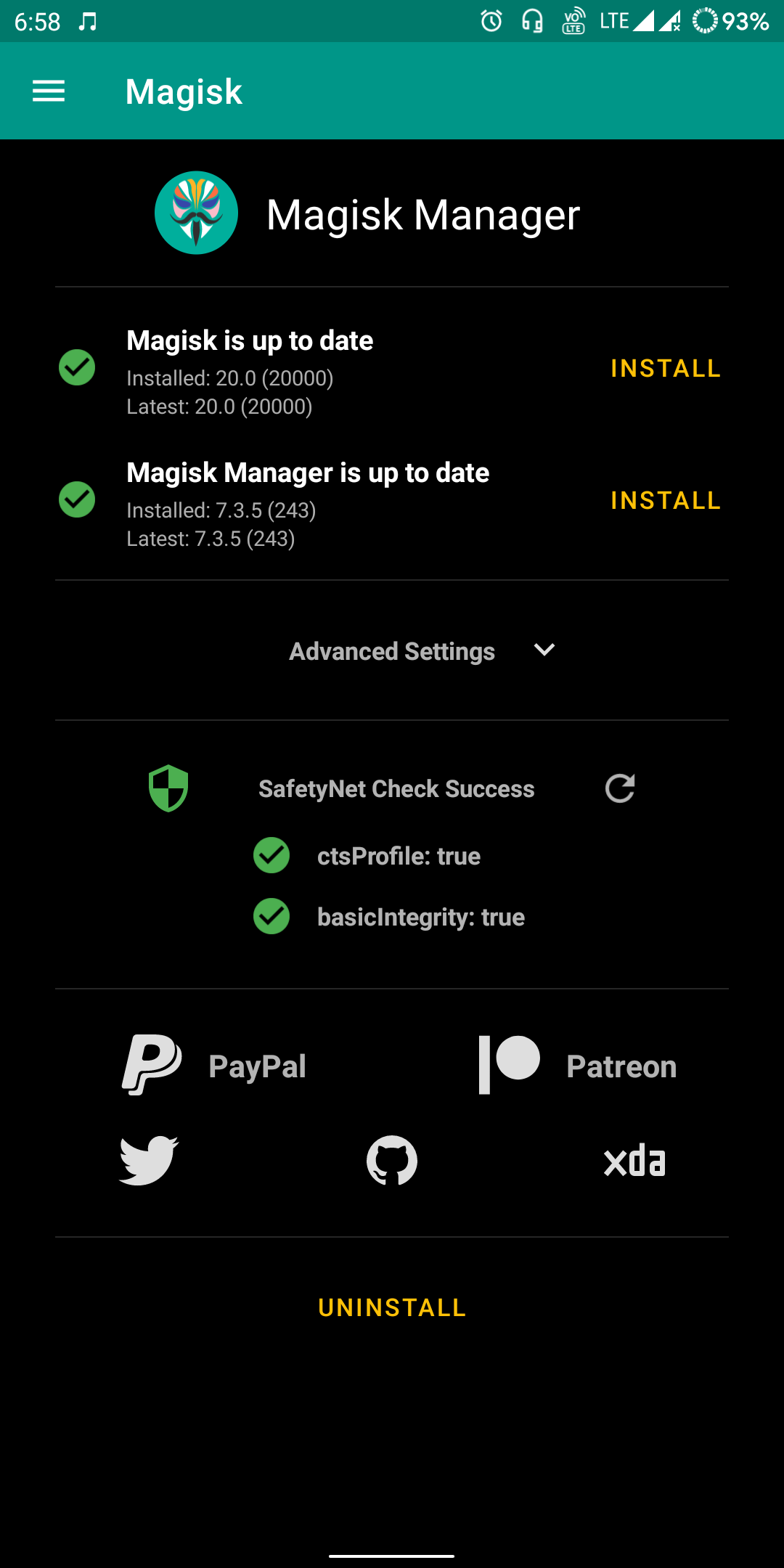Open the PayPal donation link

click(214, 1066)
